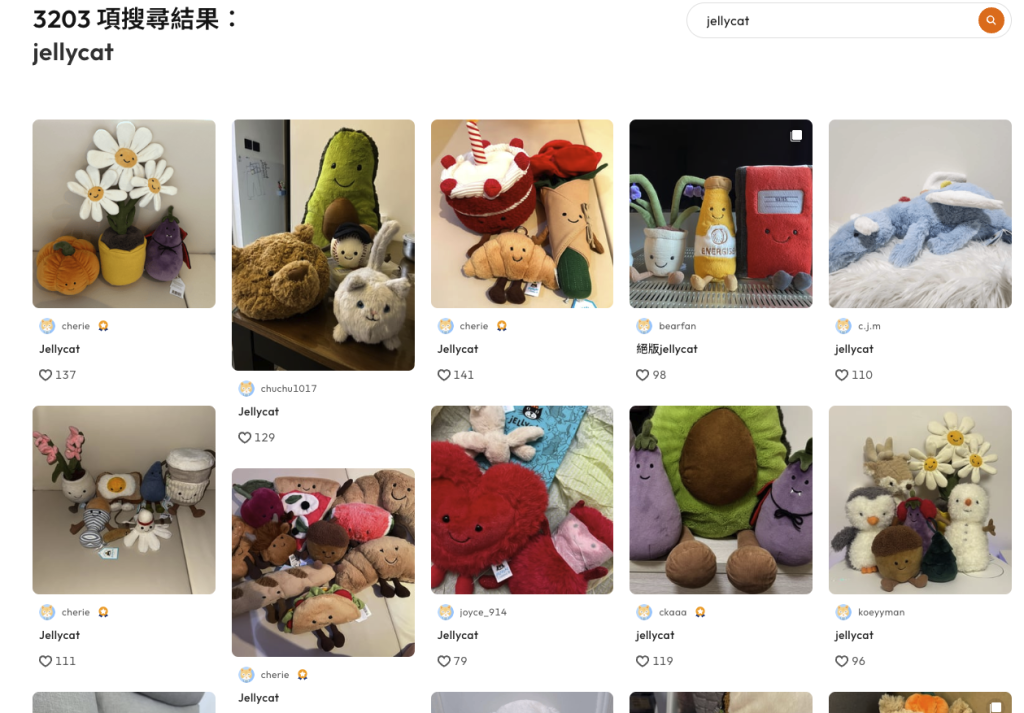Like koeyyman's post with 96 likes
This screenshot has width=1024, height=713.
coord(842,661)
